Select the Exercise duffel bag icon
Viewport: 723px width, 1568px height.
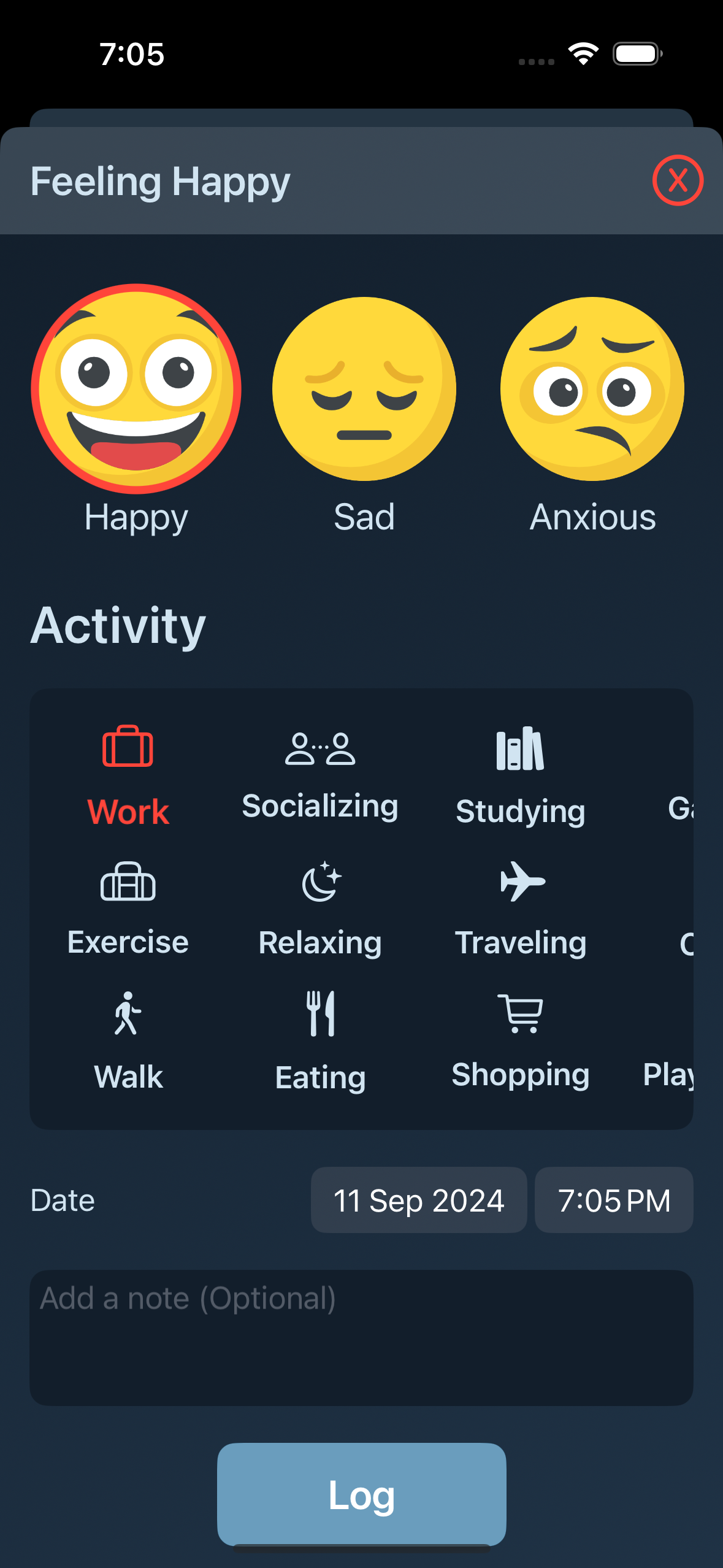(x=128, y=908)
